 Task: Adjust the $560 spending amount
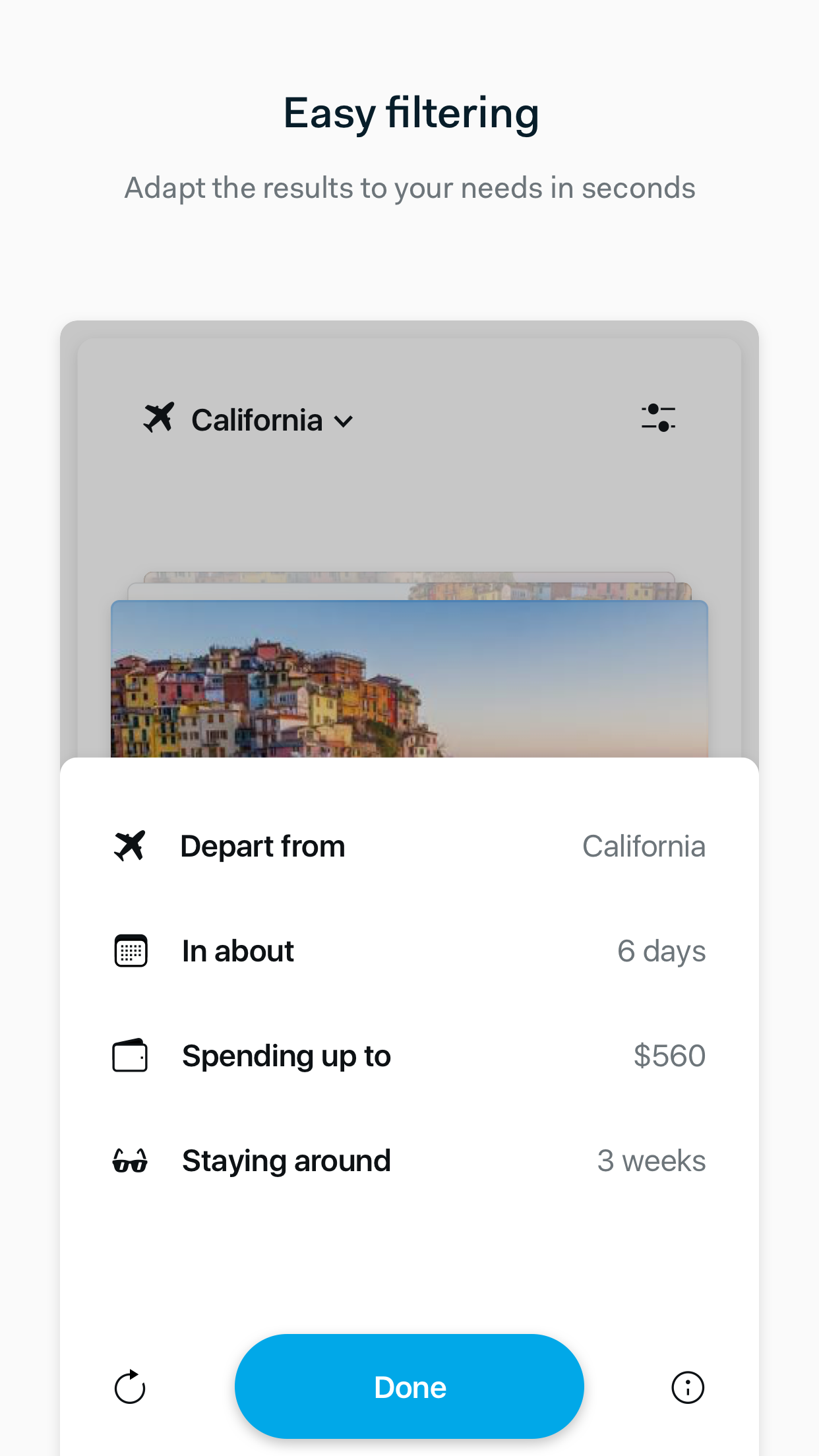pyautogui.click(x=669, y=1055)
